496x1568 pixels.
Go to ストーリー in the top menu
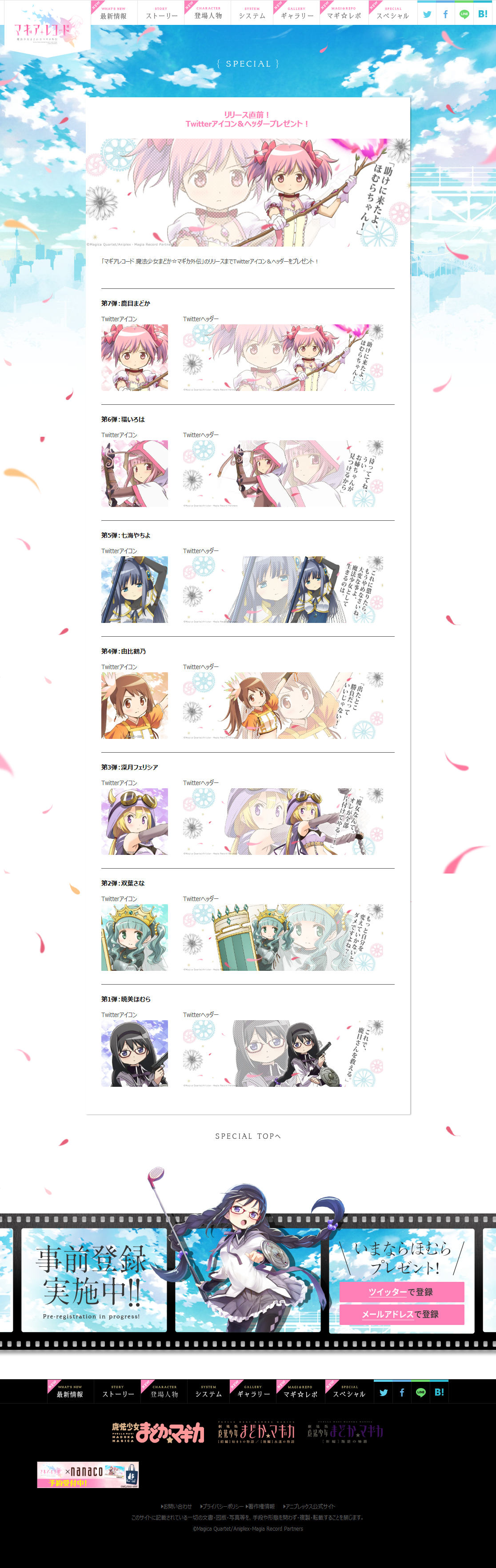161,13
